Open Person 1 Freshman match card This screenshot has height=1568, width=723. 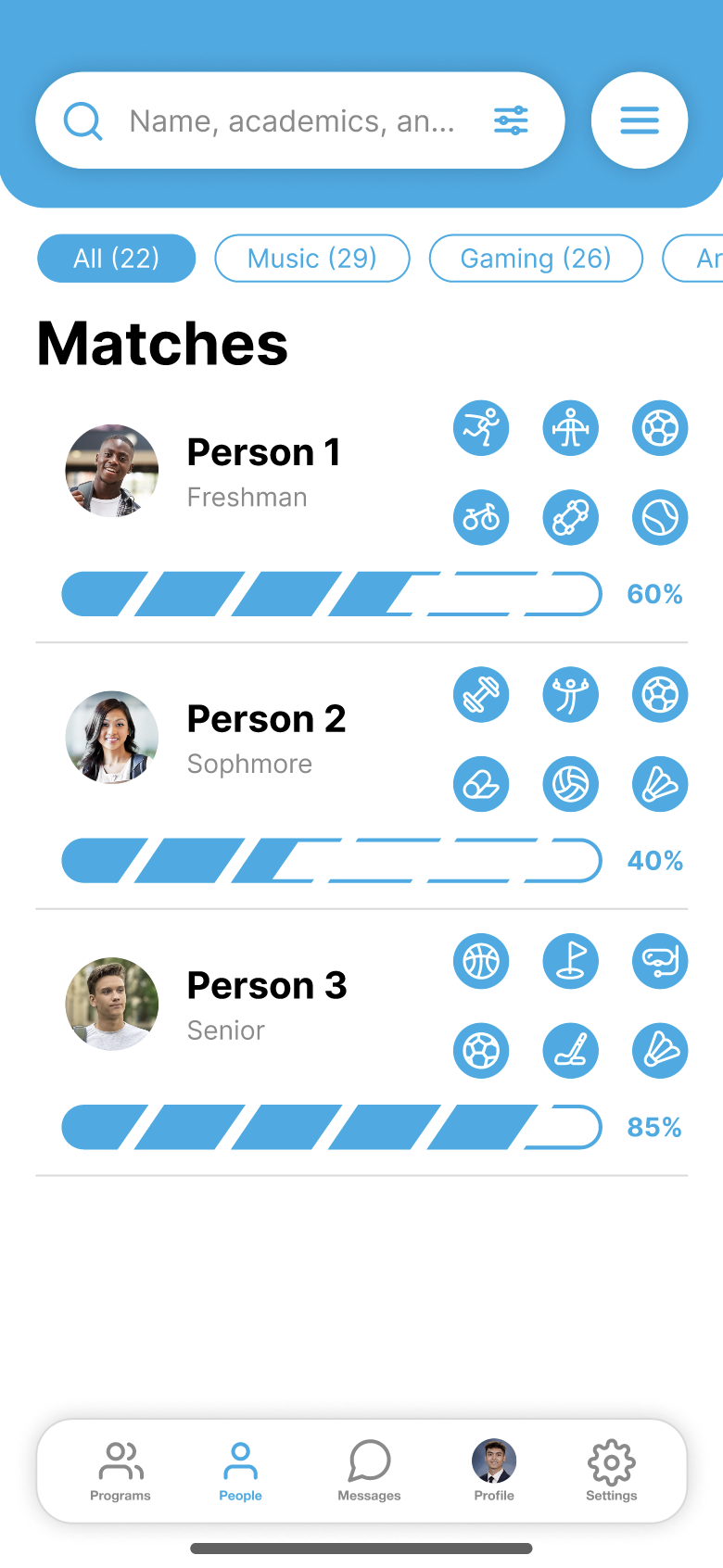click(264, 471)
